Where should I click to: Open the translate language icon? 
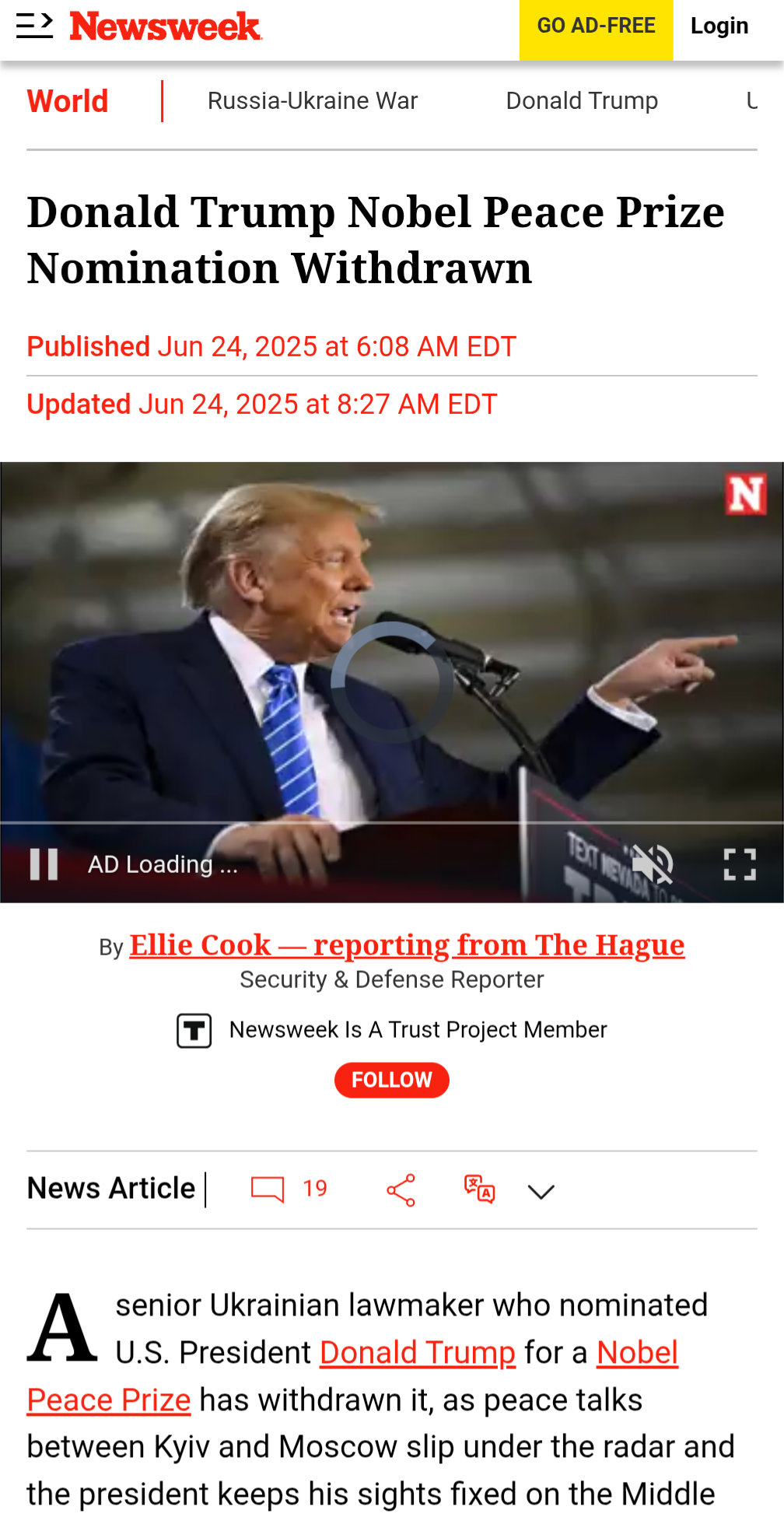coord(479,1189)
